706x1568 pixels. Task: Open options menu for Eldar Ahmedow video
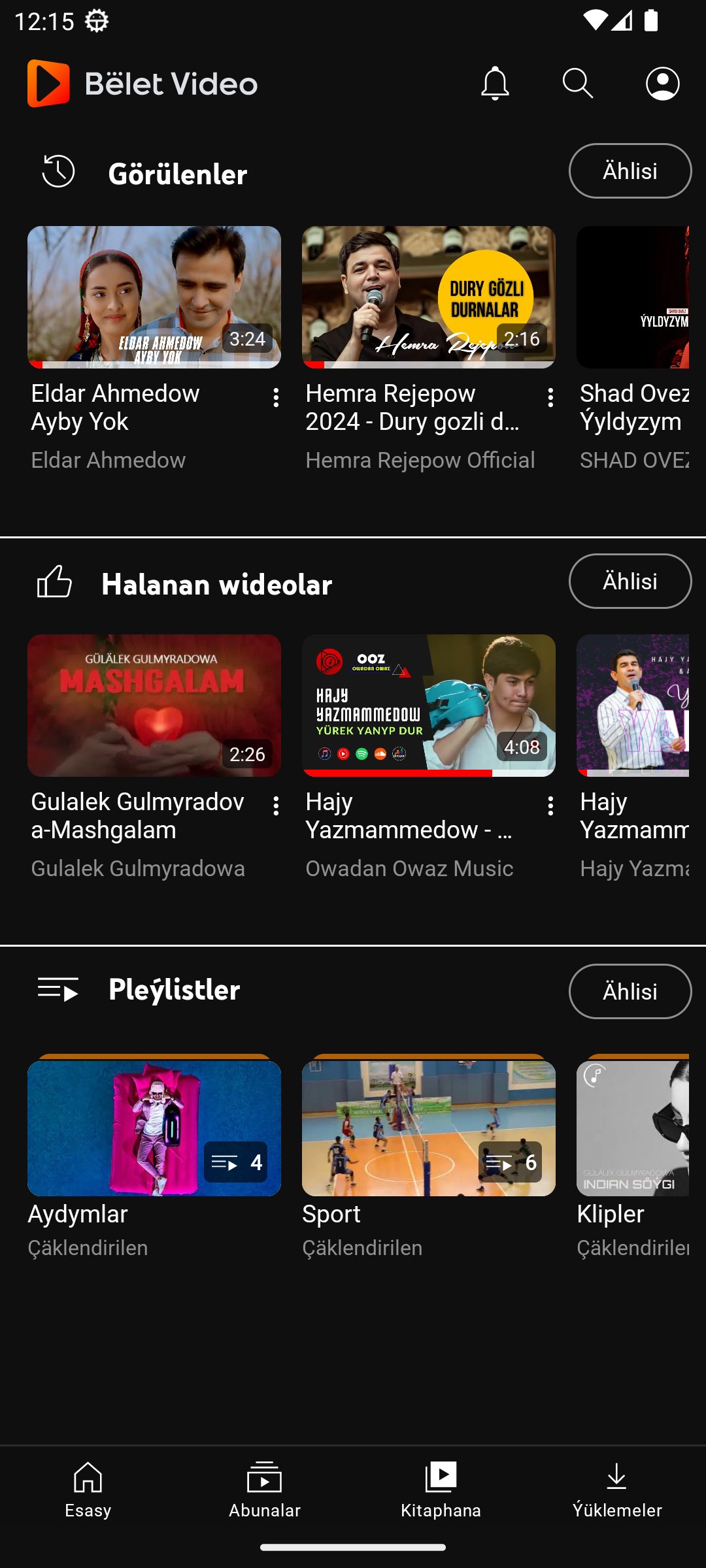point(277,397)
